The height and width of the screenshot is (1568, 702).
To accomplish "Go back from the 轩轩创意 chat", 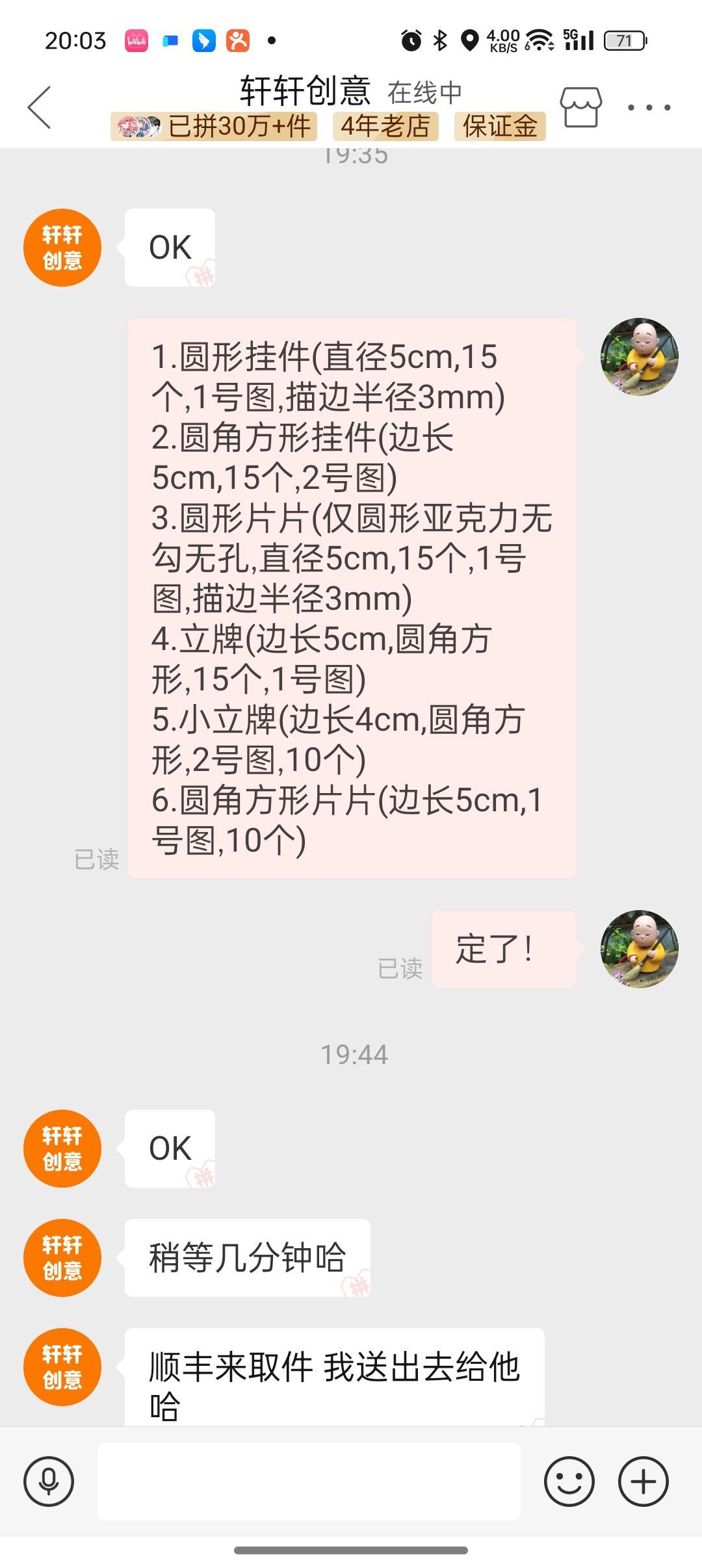I will pyautogui.click(x=40, y=107).
